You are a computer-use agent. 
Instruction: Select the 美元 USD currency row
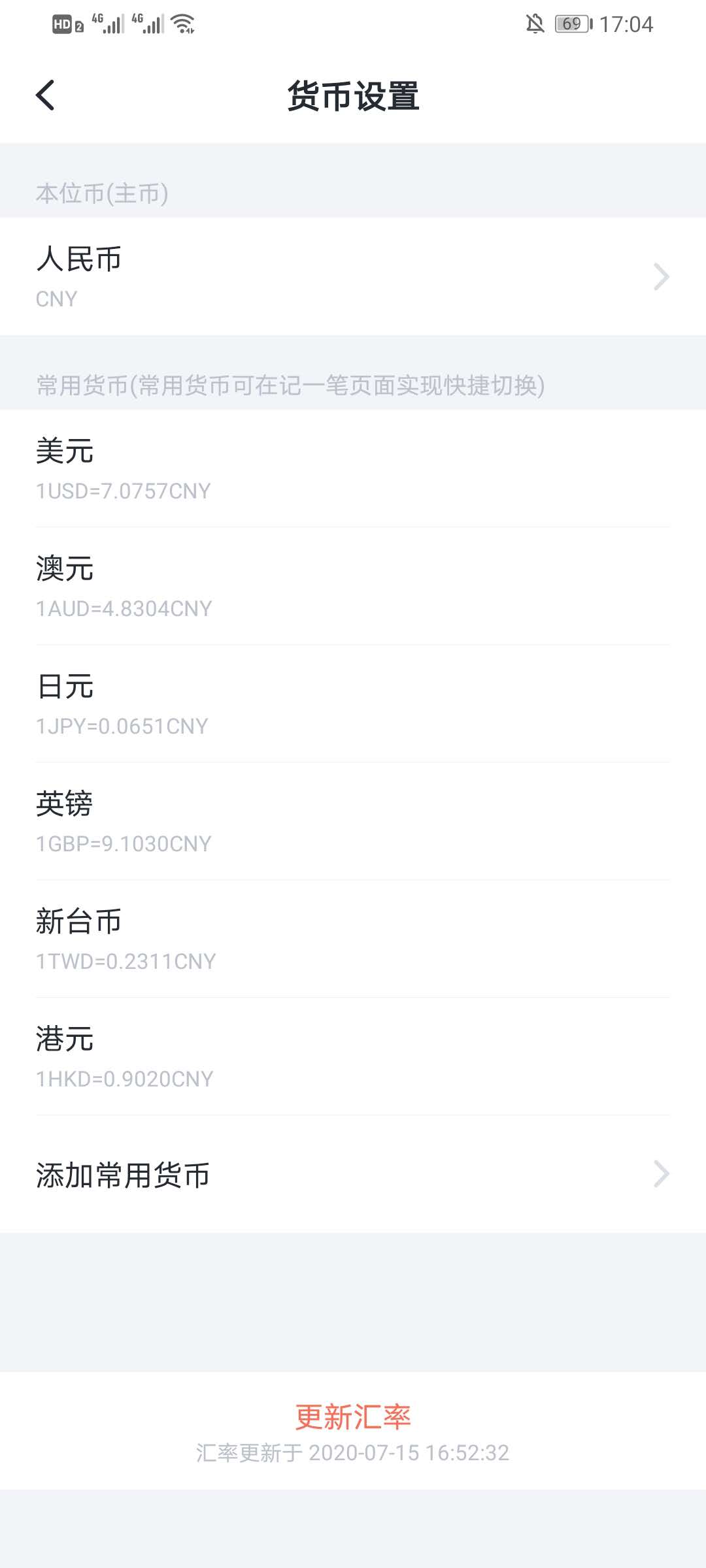[353, 468]
